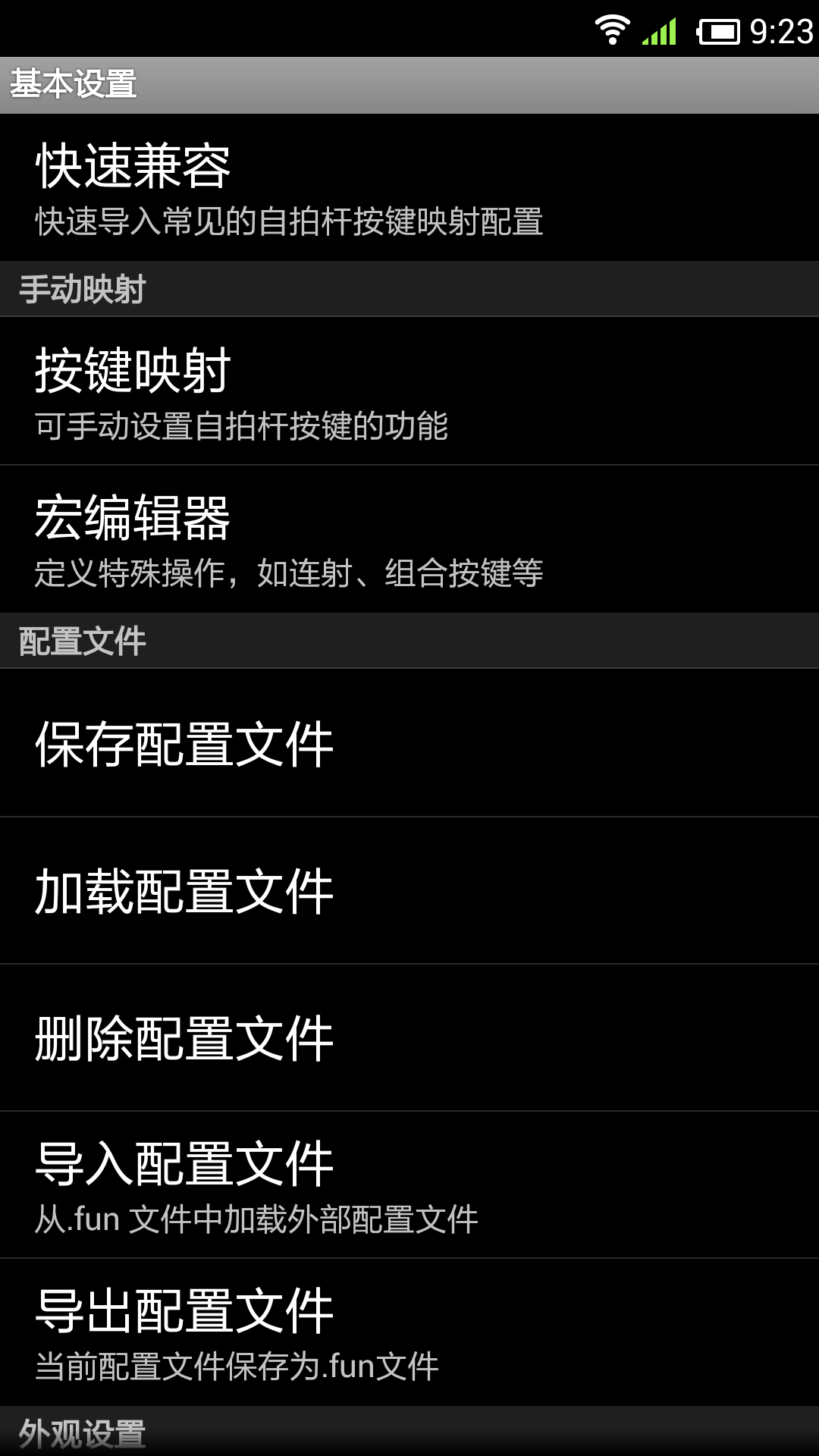
Task: Tap the battery indicator icon
Action: pyautogui.click(x=717, y=30)
